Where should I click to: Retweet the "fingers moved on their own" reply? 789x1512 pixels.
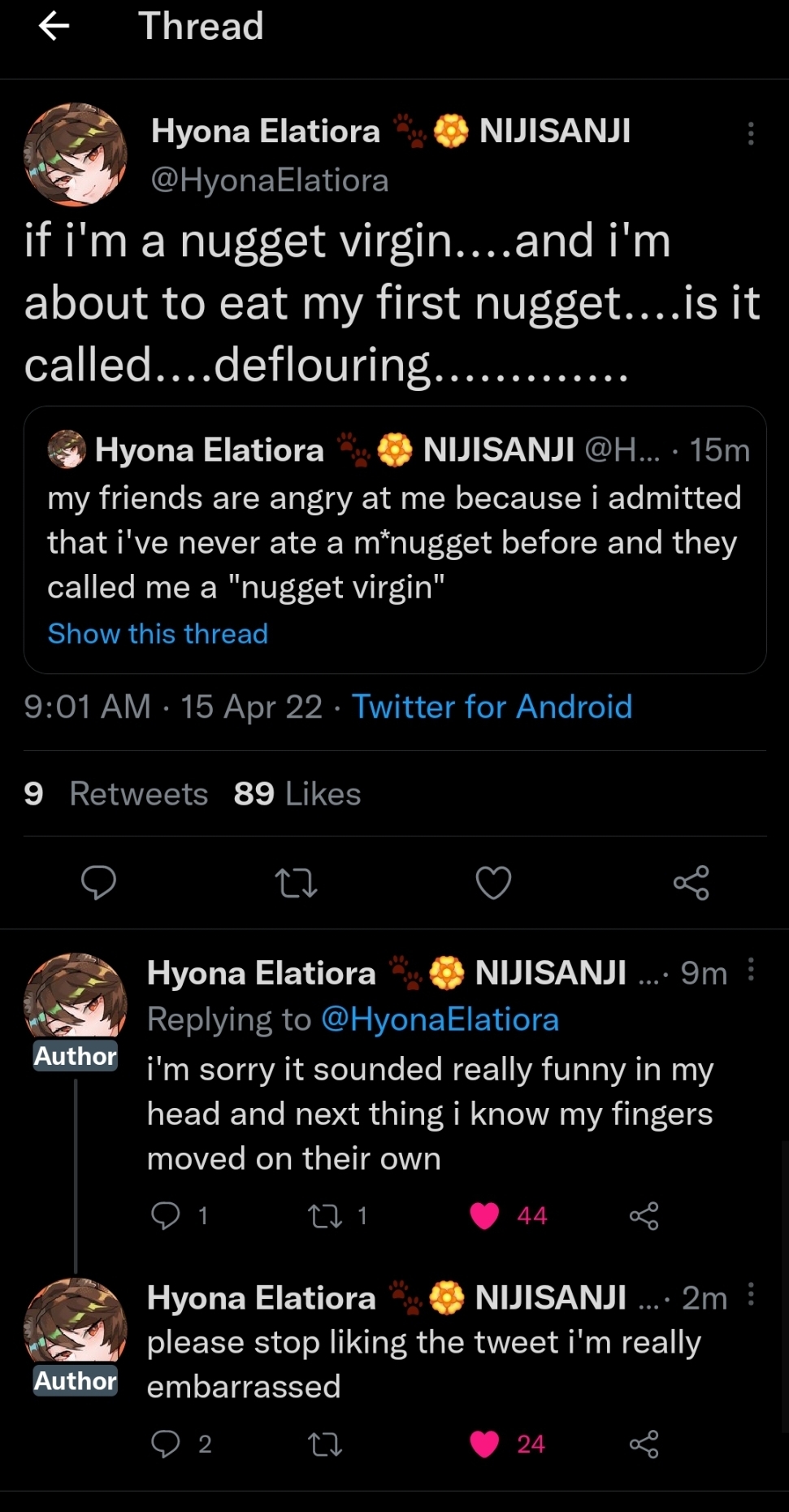pos(325,1216)
